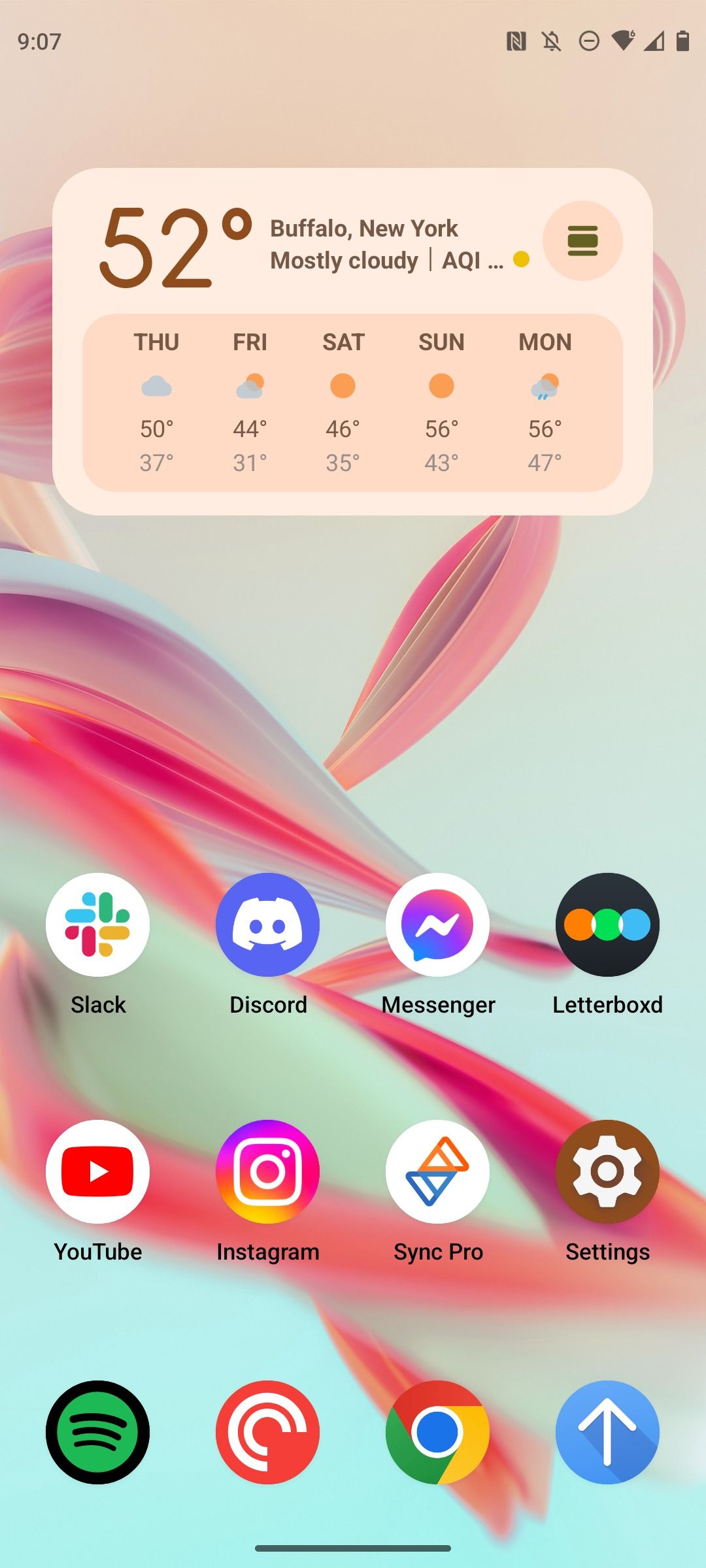
Task: Launch the Instagram app
Action: pyautogui.click(x=267, y=1171)
